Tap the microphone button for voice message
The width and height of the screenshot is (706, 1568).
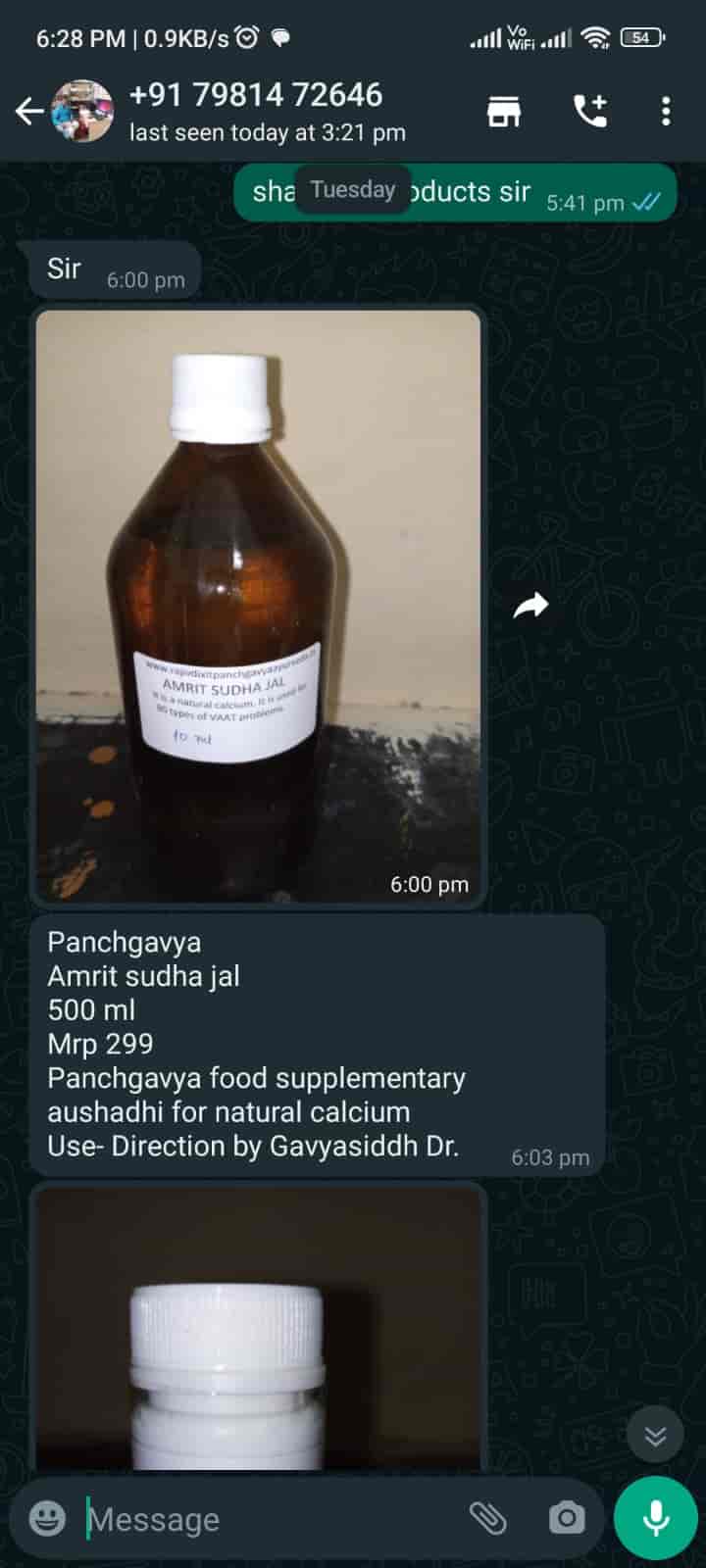click(x=655, y=1518)
